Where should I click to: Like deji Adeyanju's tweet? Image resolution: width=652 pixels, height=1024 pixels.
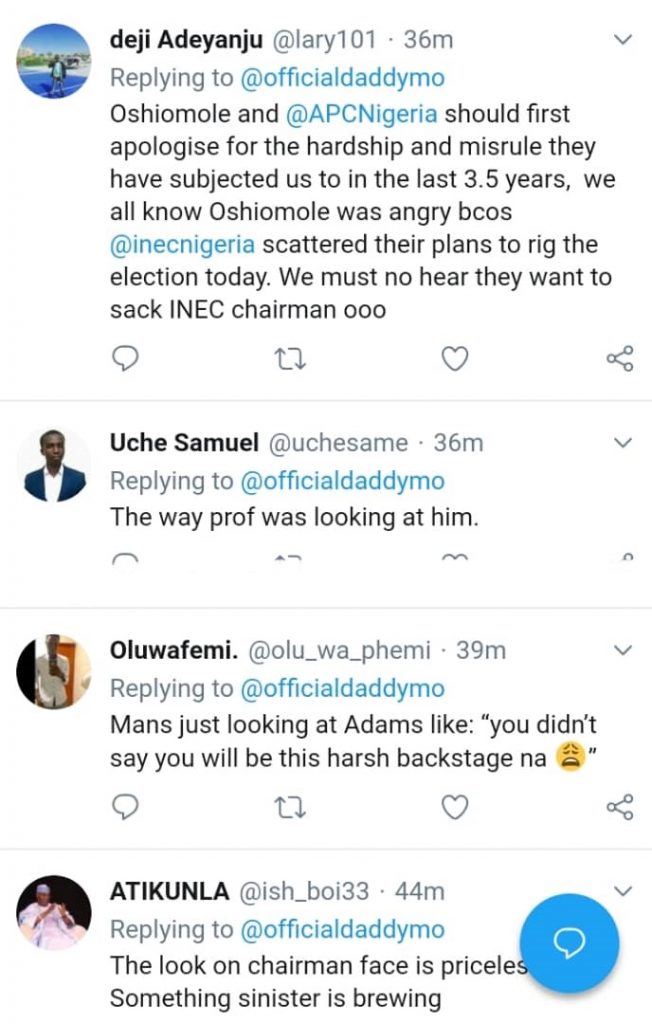(x=455, y=359)
